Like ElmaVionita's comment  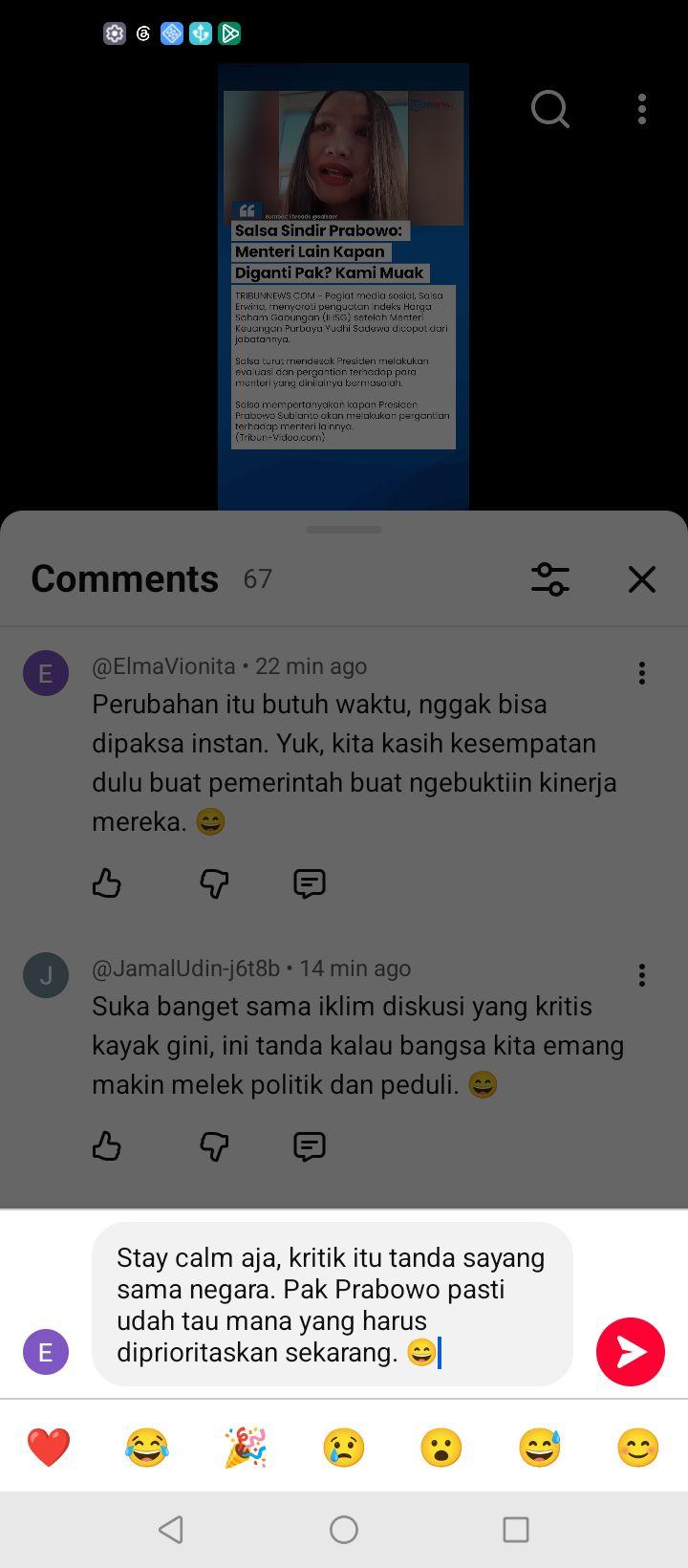107,883
